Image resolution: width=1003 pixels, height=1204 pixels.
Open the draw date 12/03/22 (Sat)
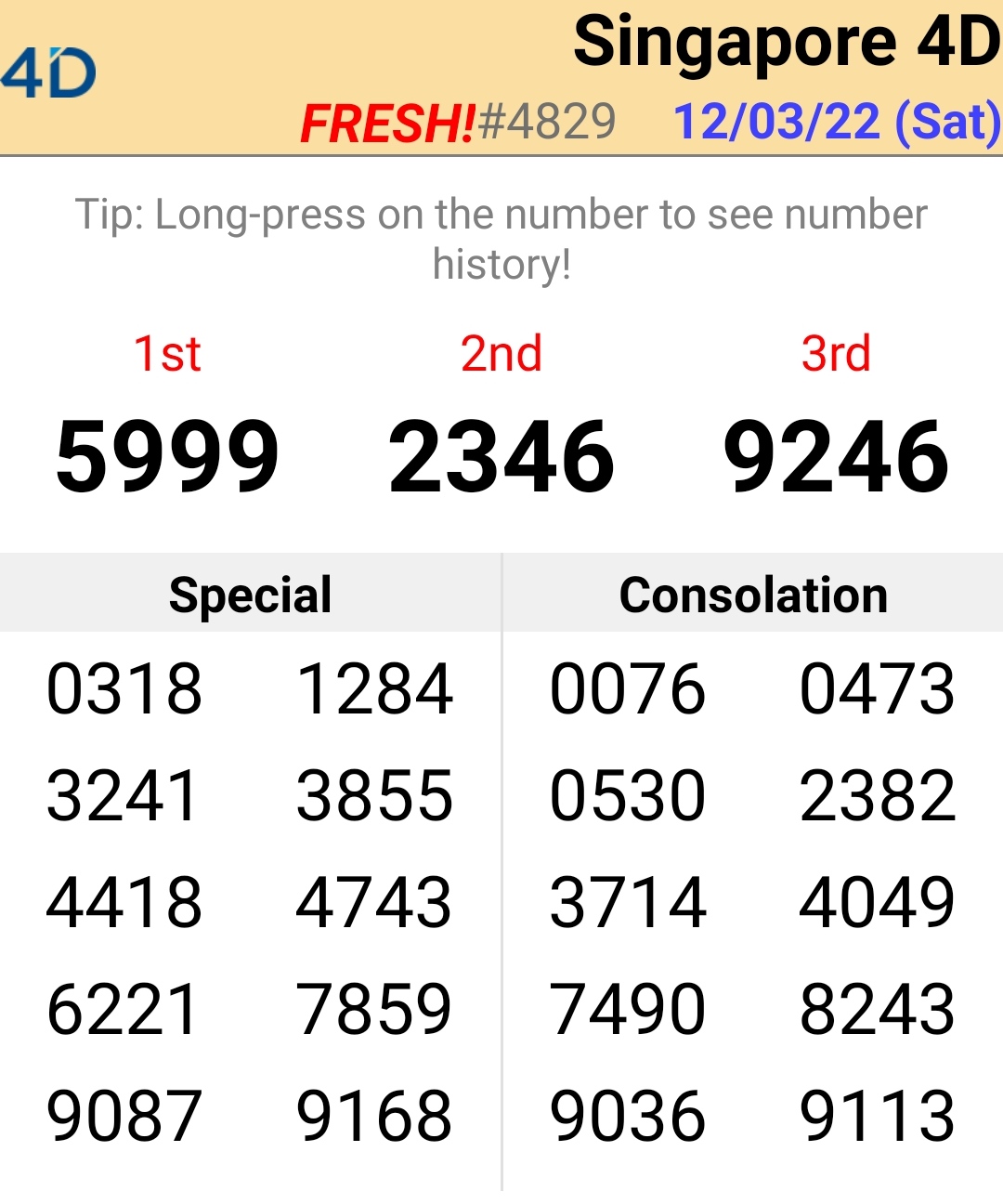click(x=836, y=122)
